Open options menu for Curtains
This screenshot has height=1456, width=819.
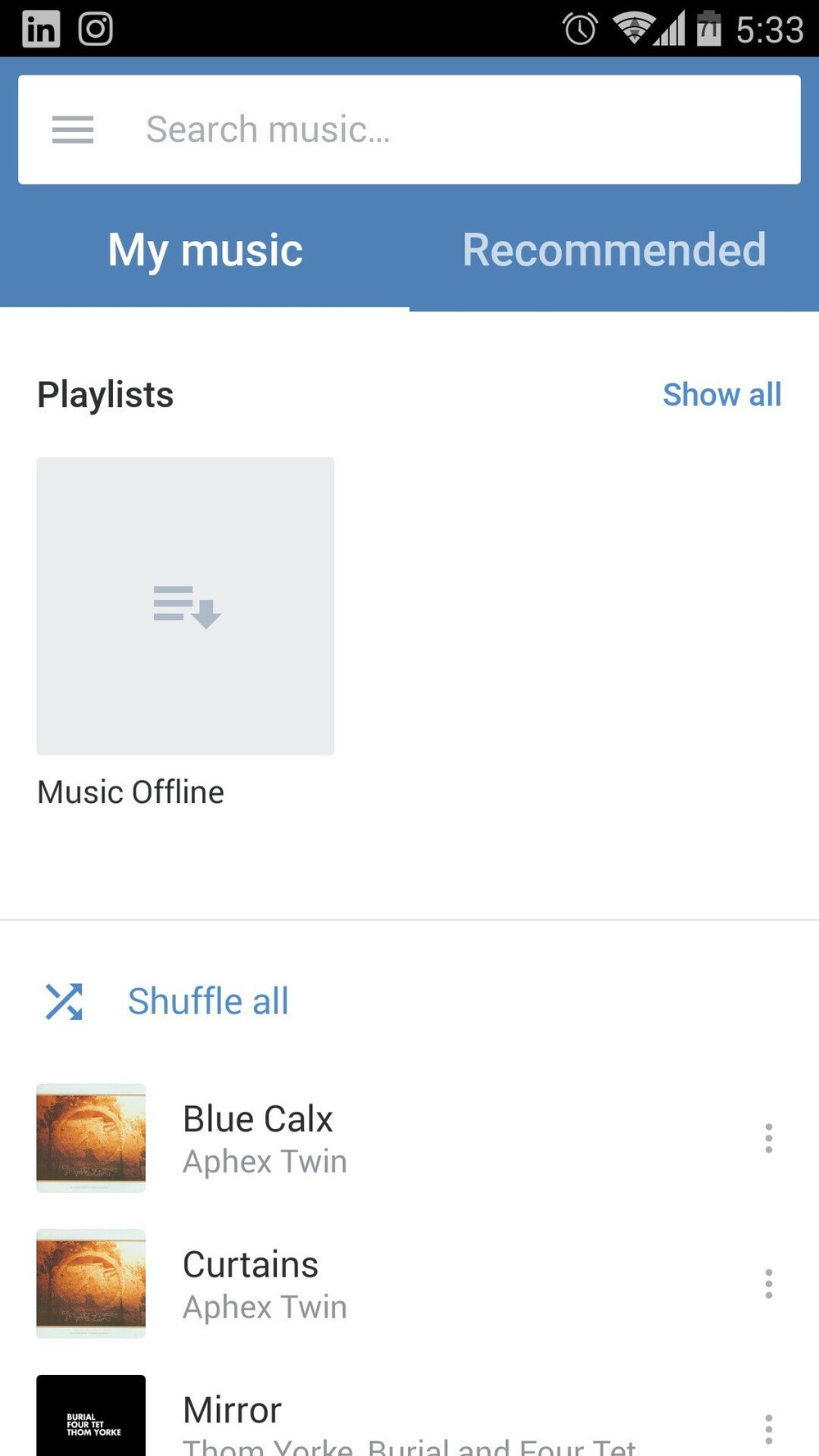coord(768,1284)
